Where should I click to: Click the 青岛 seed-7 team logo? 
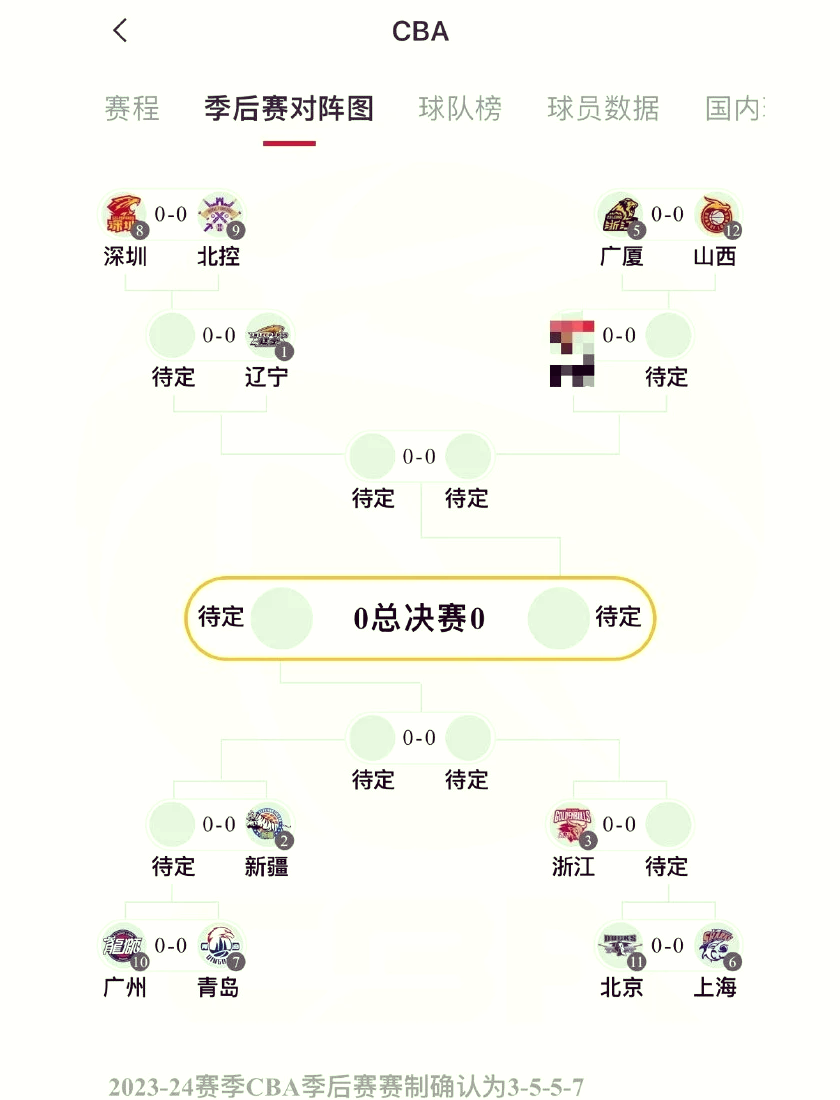[x=222, y=946]
